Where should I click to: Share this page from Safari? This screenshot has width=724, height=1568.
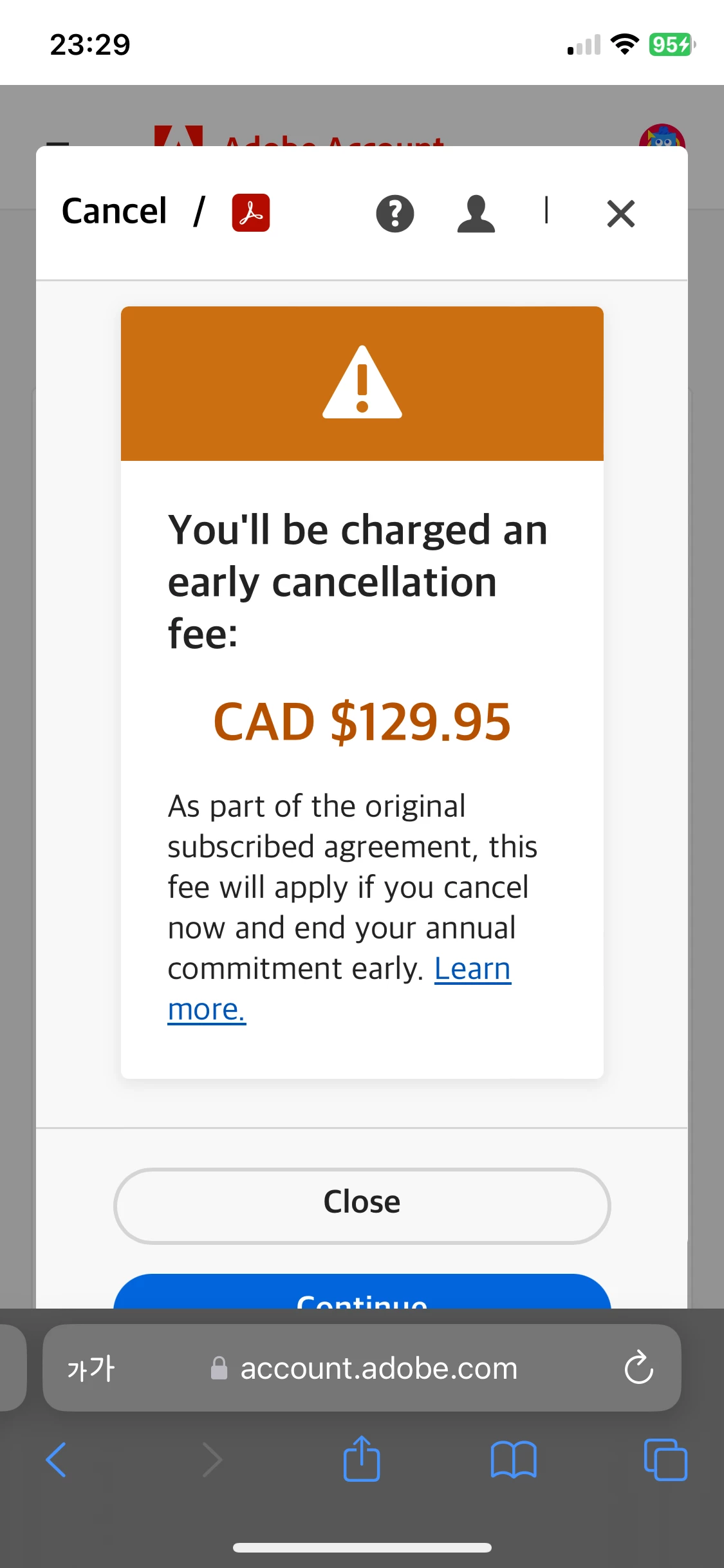click(x=362, y=1459)
